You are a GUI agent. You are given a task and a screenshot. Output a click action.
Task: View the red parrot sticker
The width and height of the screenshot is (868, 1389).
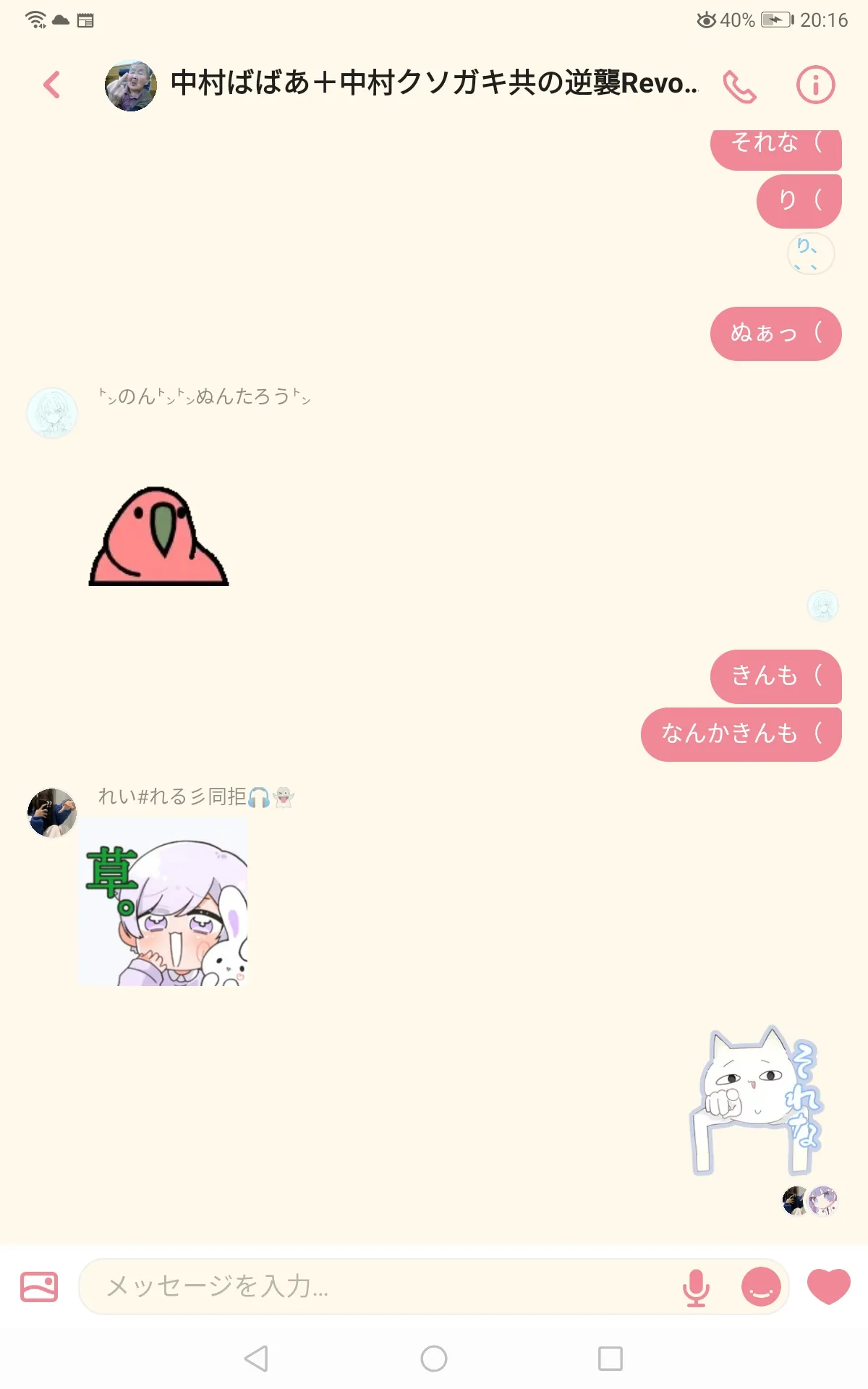[158, 535]
